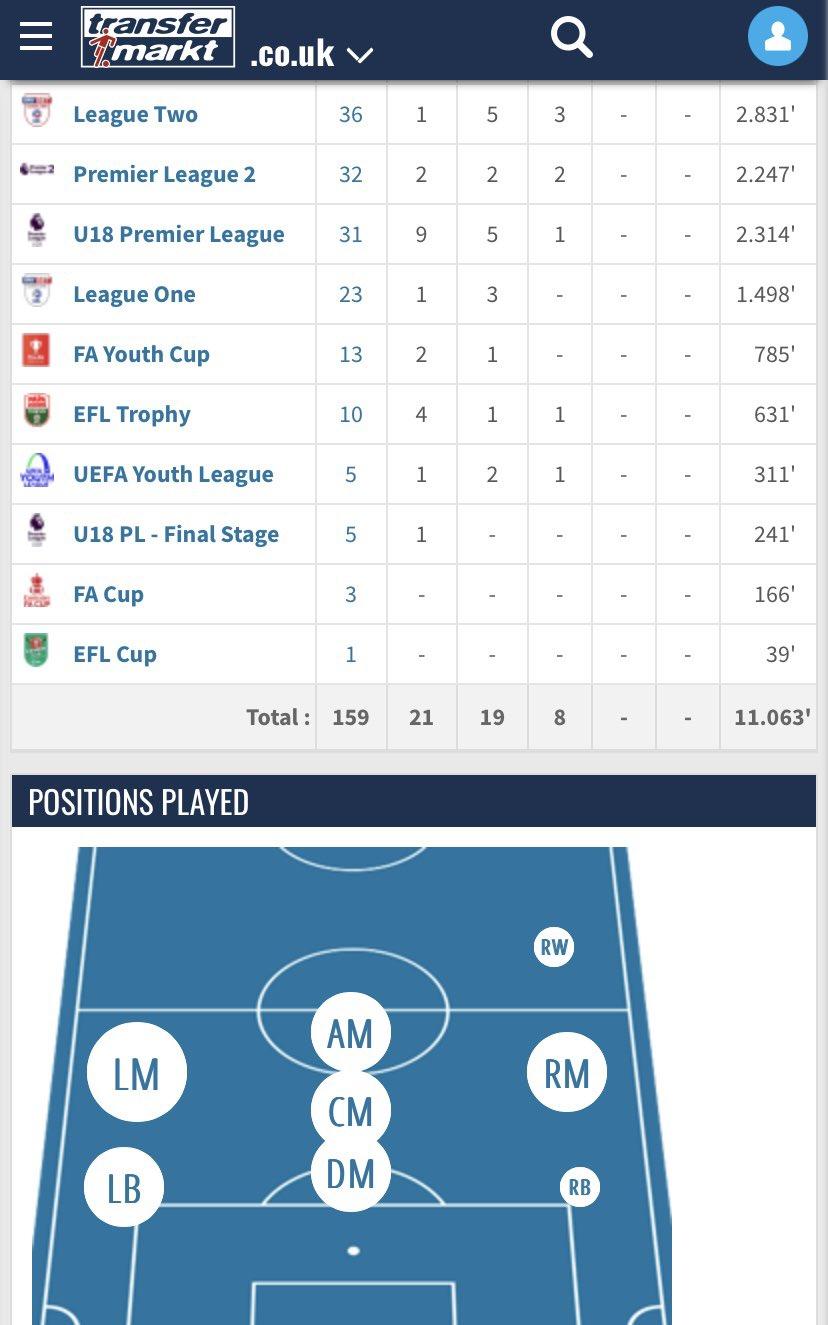
Task: View the 10 EFL Trophy appearances
Action: 350,414
